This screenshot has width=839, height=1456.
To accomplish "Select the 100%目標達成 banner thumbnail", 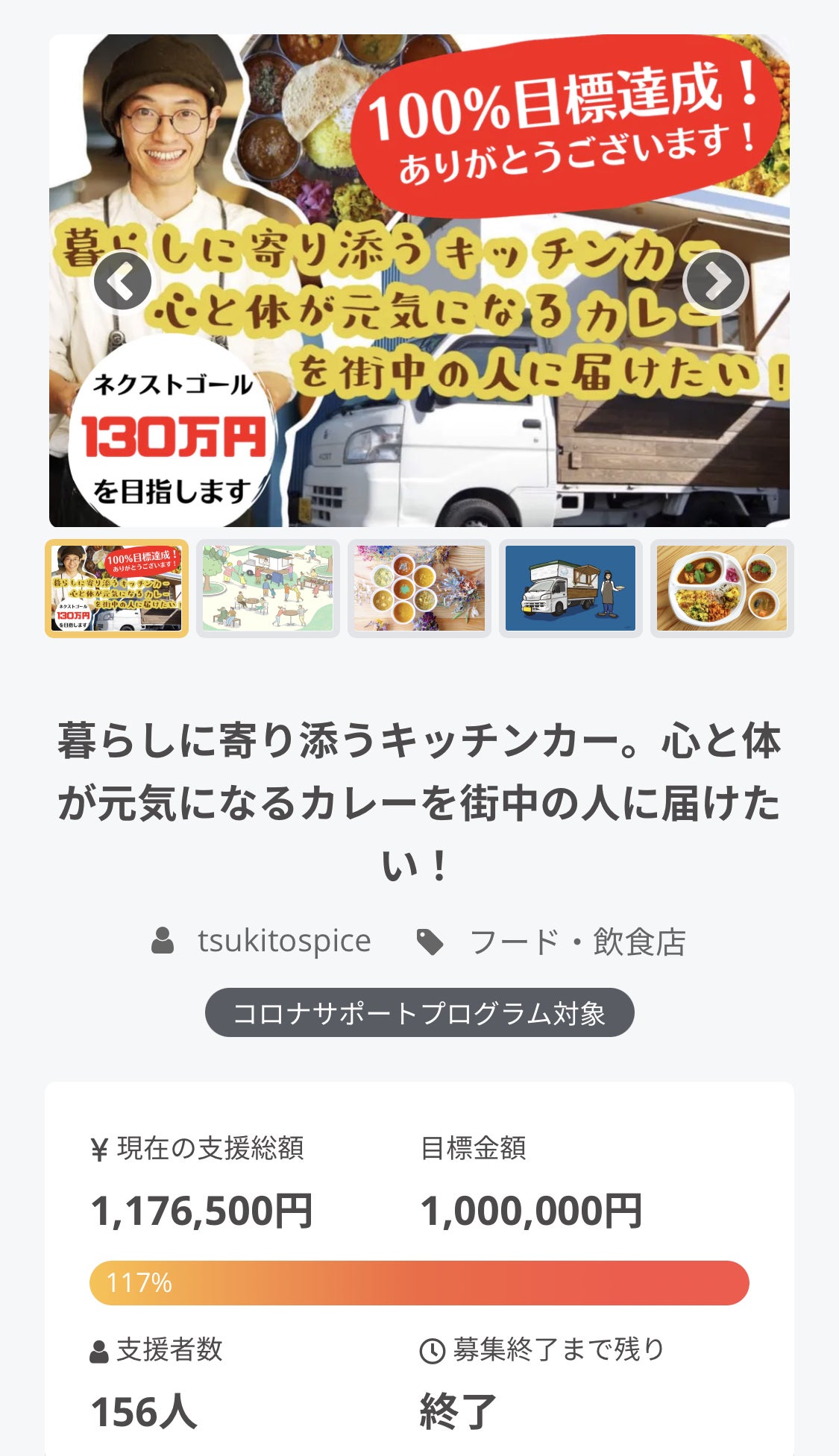I will 116,588.
